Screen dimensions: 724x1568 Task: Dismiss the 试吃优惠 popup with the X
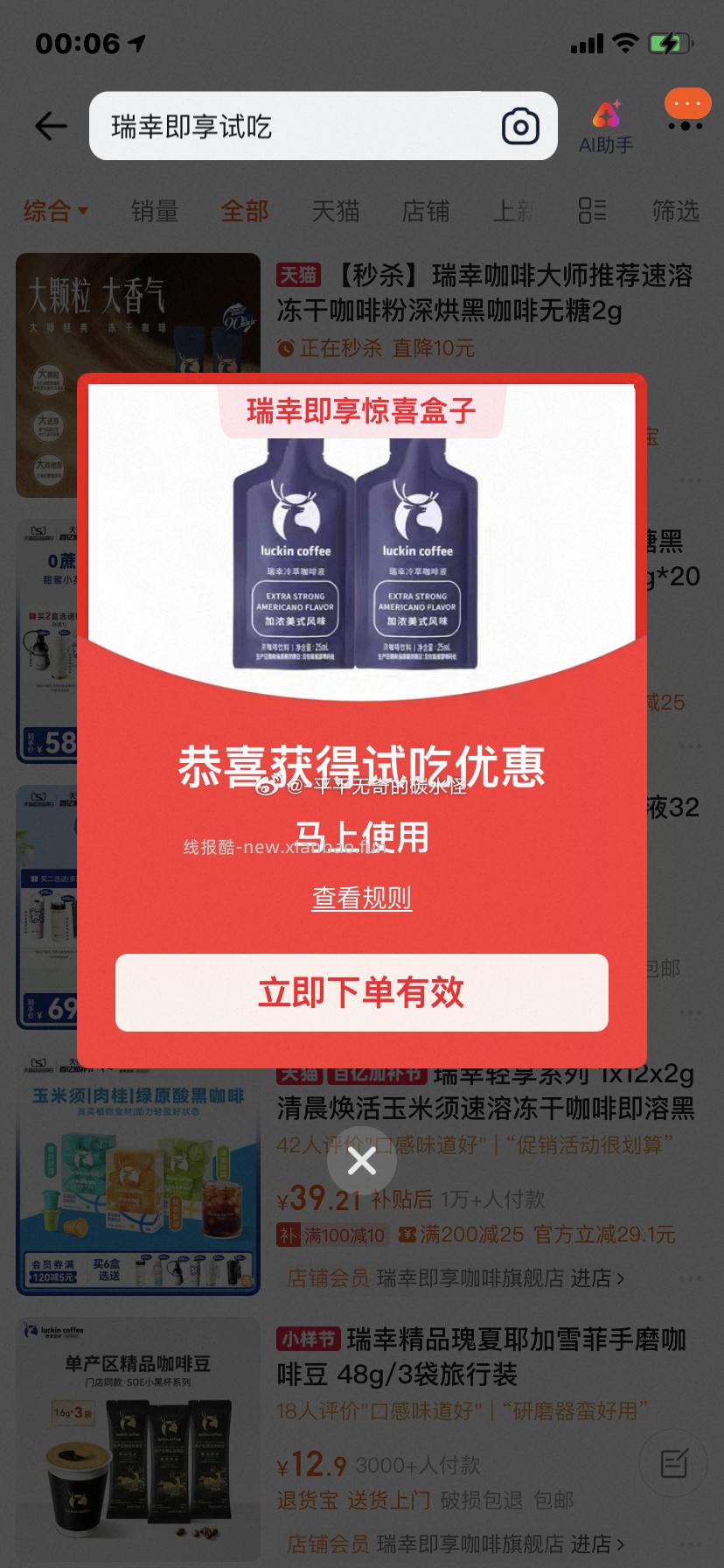(x=361, y=1160)
